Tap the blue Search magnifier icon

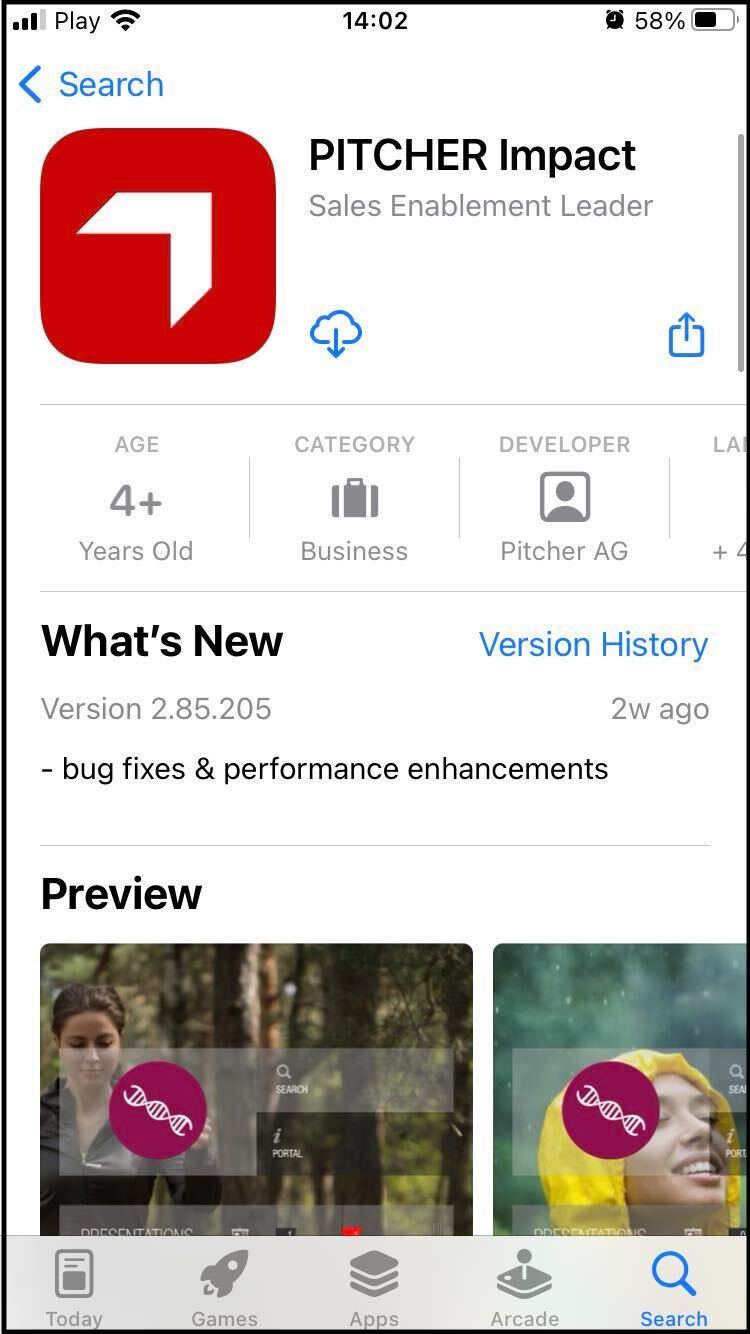tap(673, 1272)
